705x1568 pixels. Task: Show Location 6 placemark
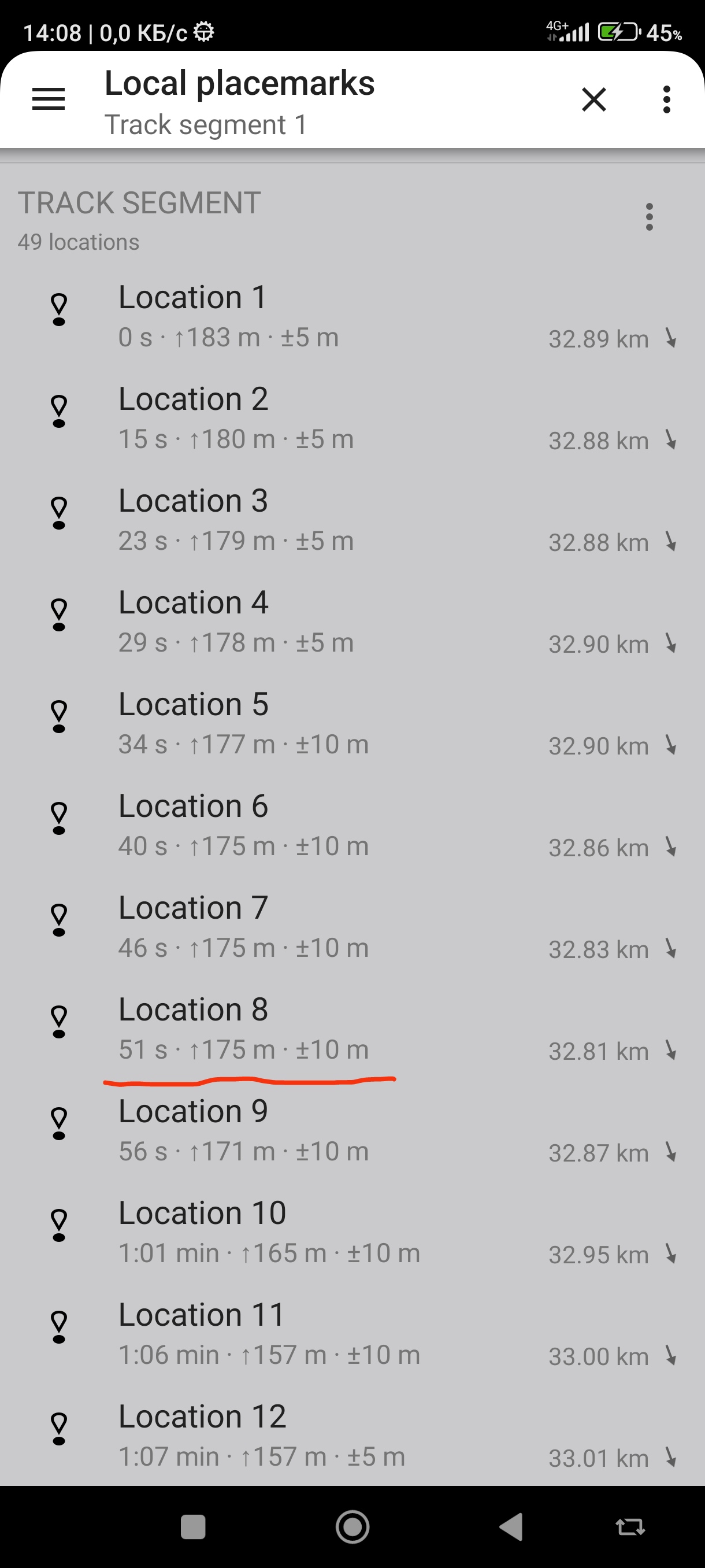[352, 825]
